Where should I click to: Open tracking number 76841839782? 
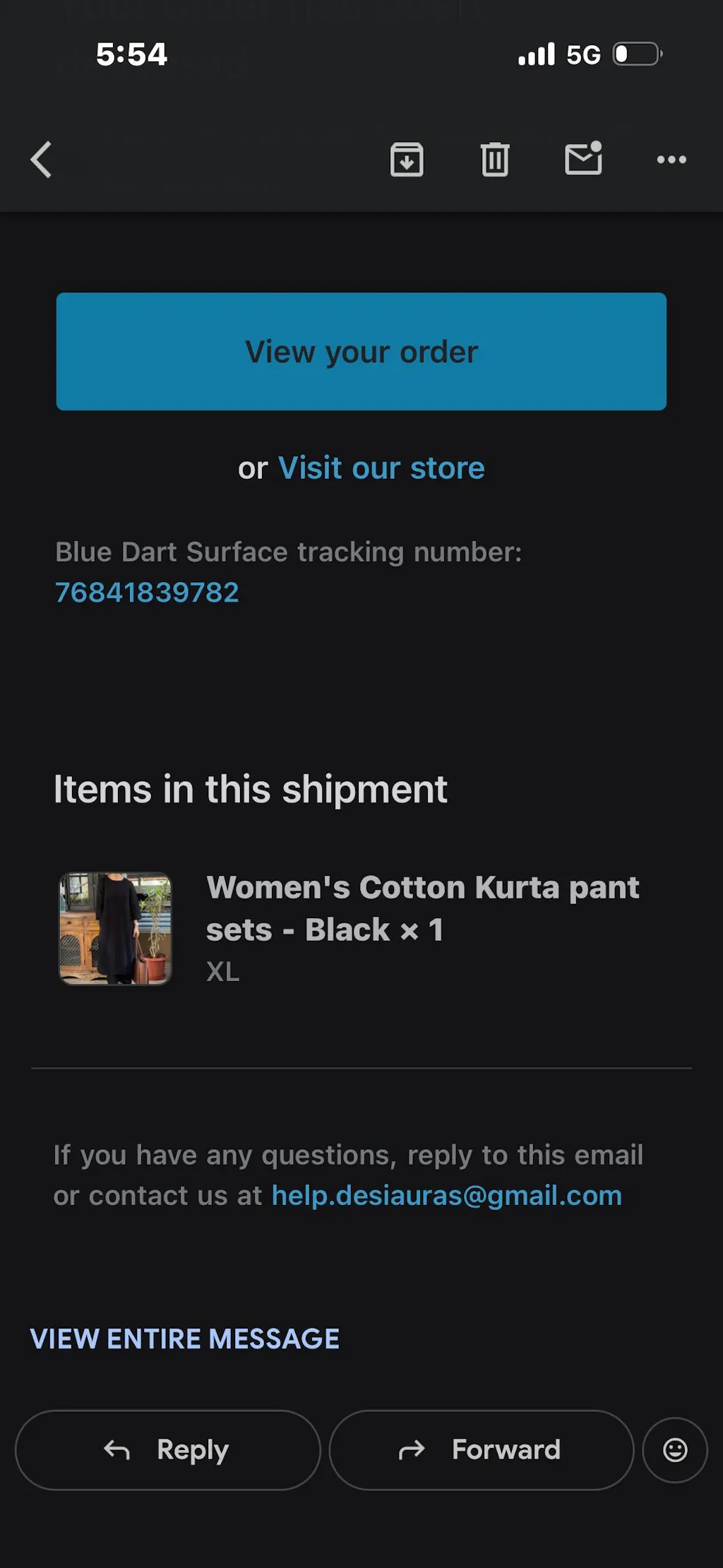tap(147, 593)
